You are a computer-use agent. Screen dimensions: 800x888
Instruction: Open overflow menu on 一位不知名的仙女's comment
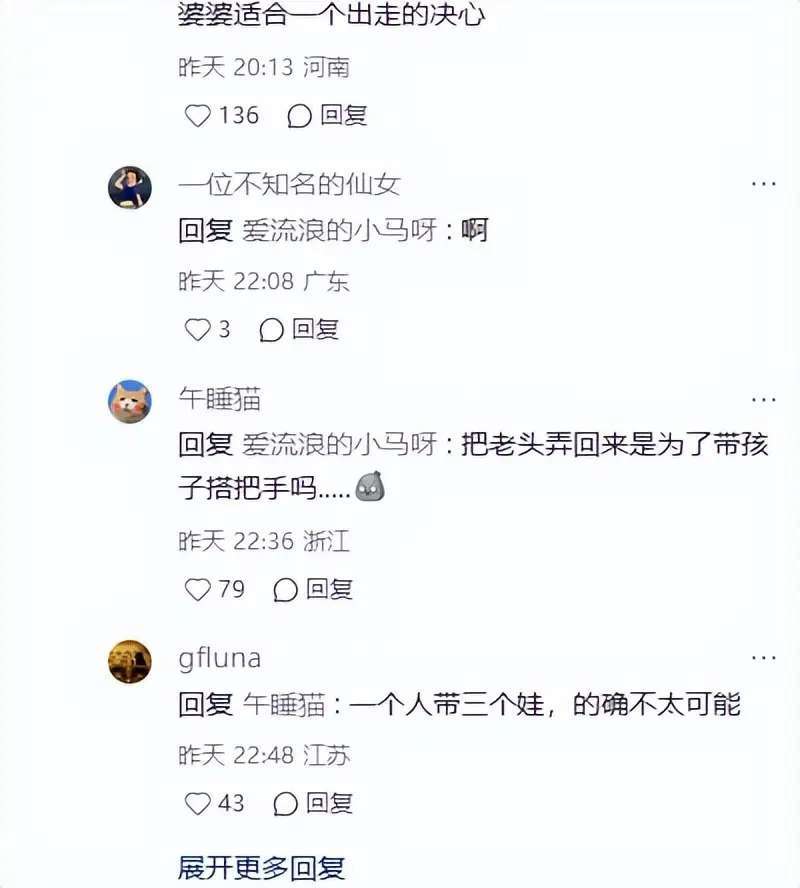763,184
